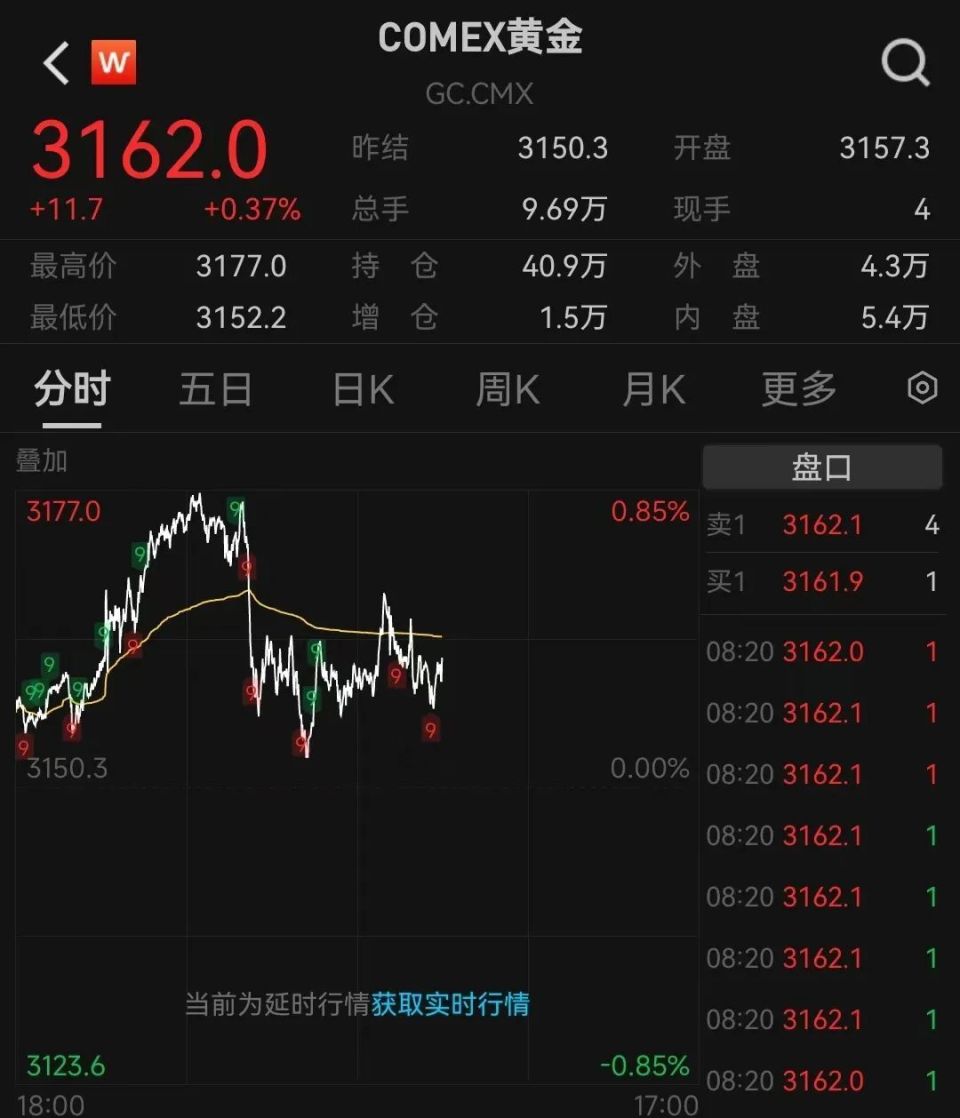The width and height of the screenshot is (960, 1118).
Task: Open the 盘口 order book panel
Action: (x=822, y=467)
